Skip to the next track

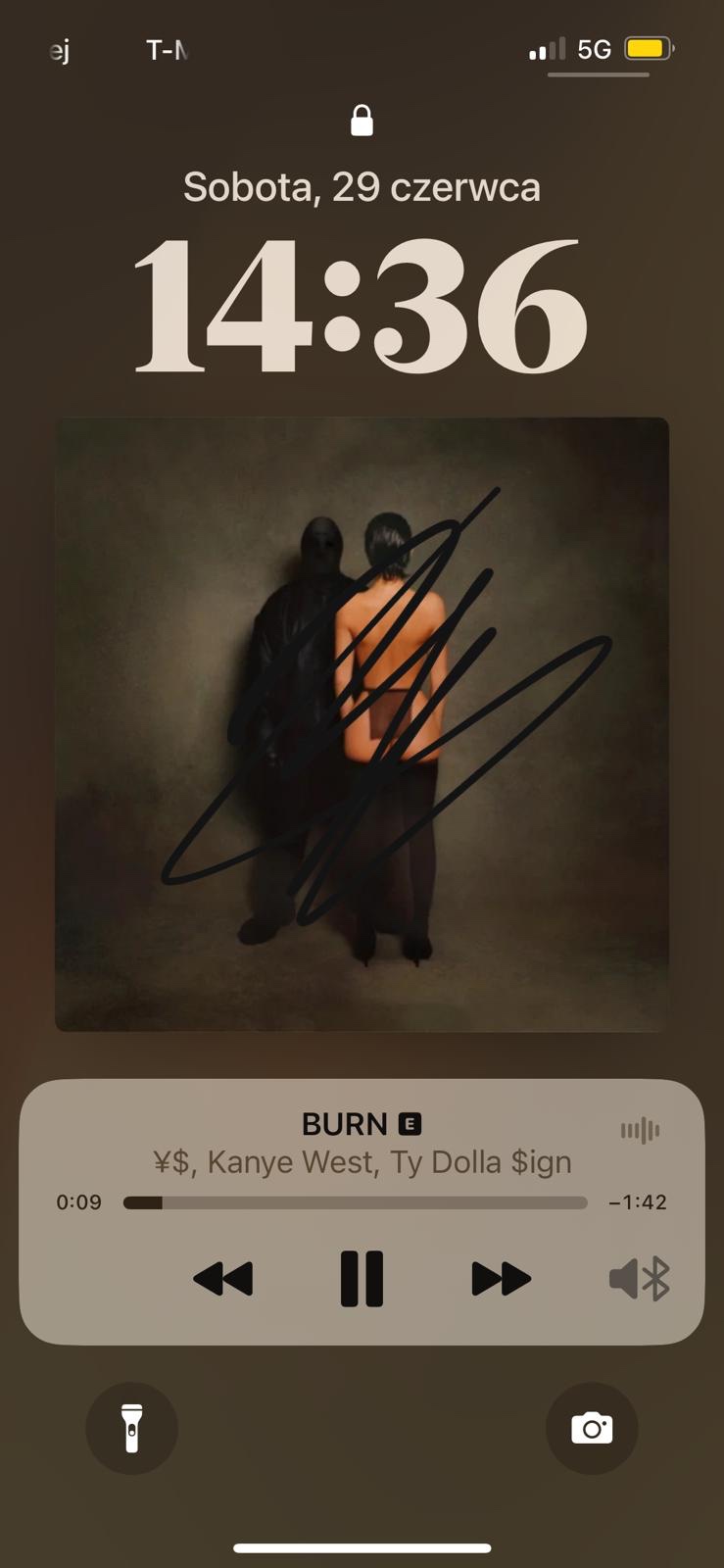click(501, 1279)
